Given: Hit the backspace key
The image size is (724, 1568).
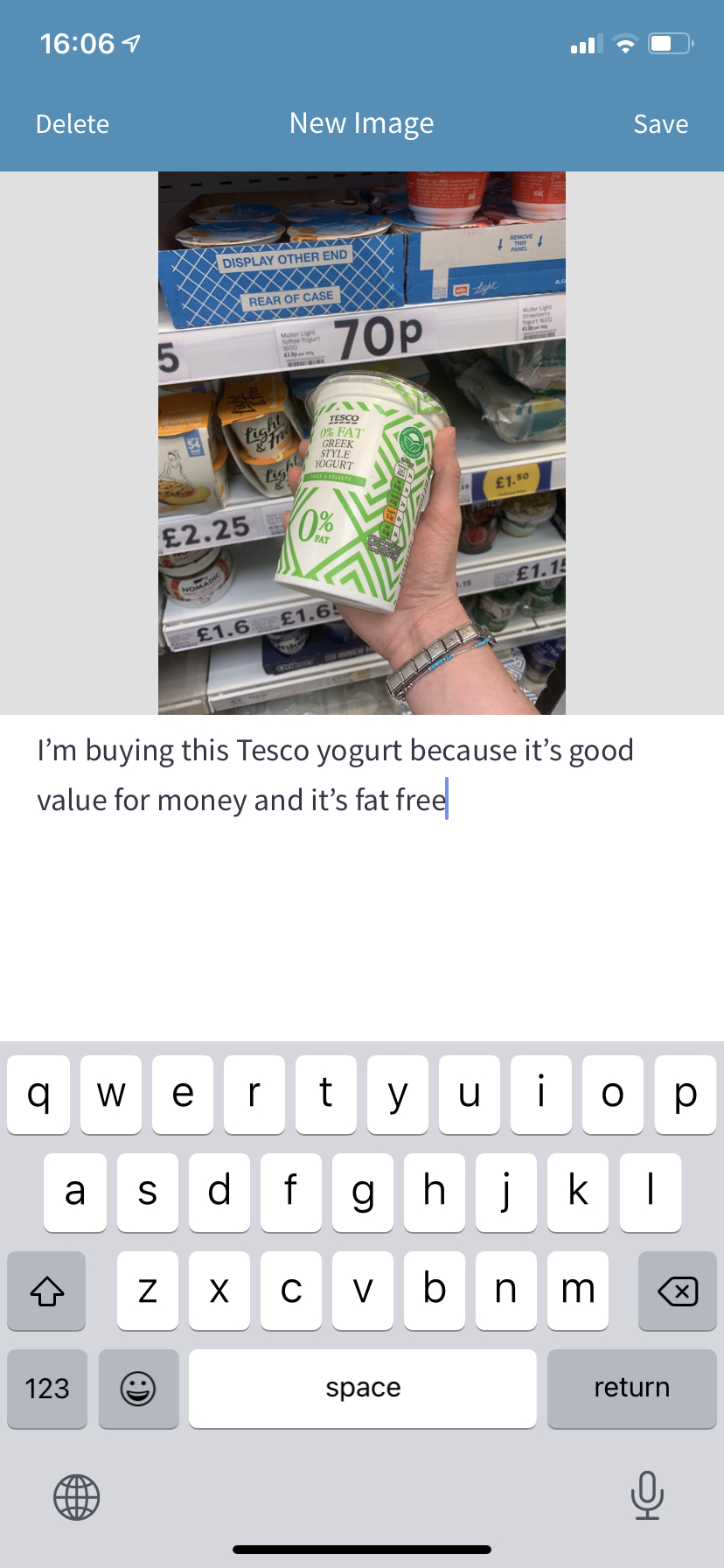Looking at the screenshot, I should 677,1291.
